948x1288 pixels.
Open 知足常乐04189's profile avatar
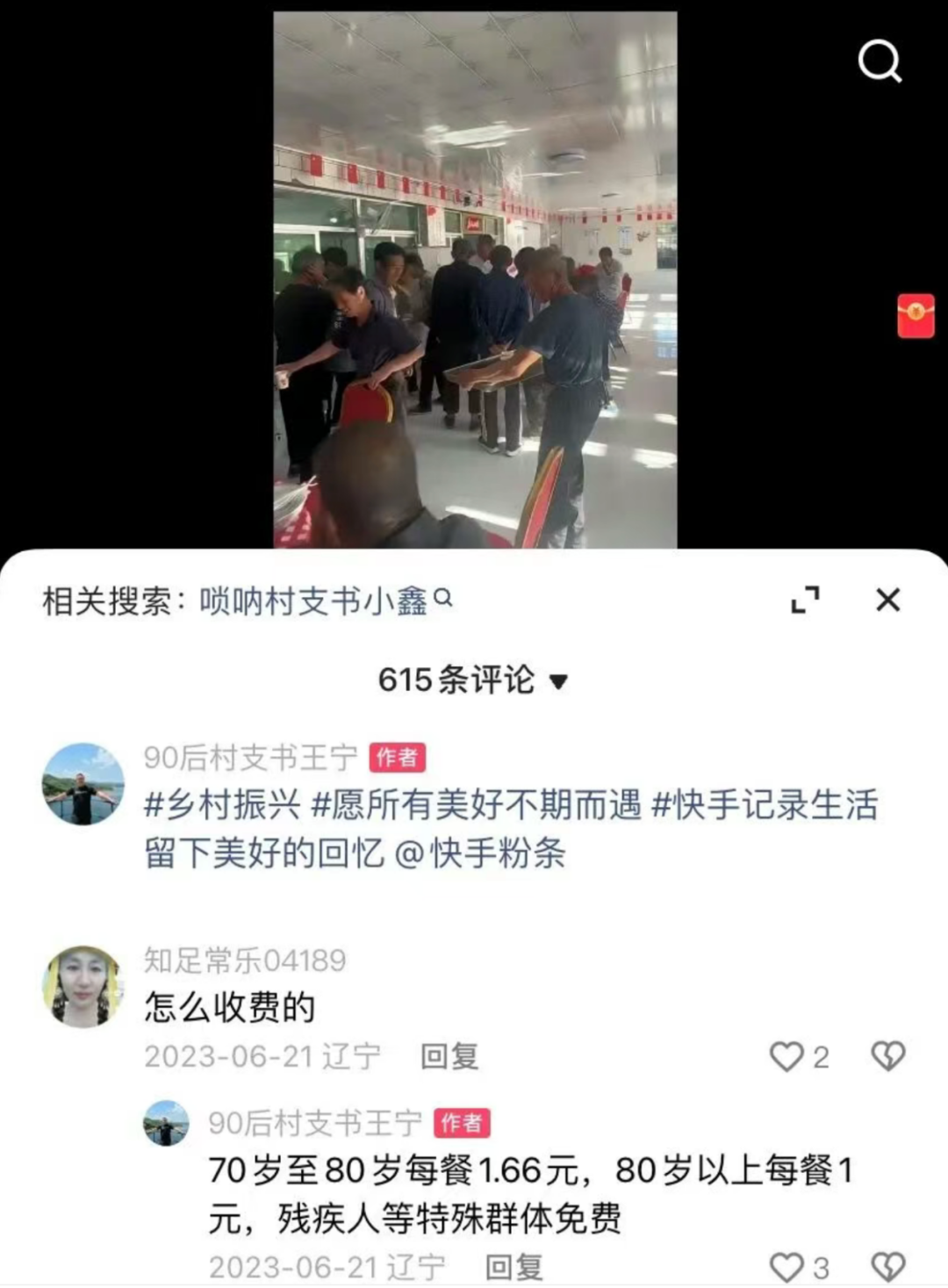click(x=83, y=986)
